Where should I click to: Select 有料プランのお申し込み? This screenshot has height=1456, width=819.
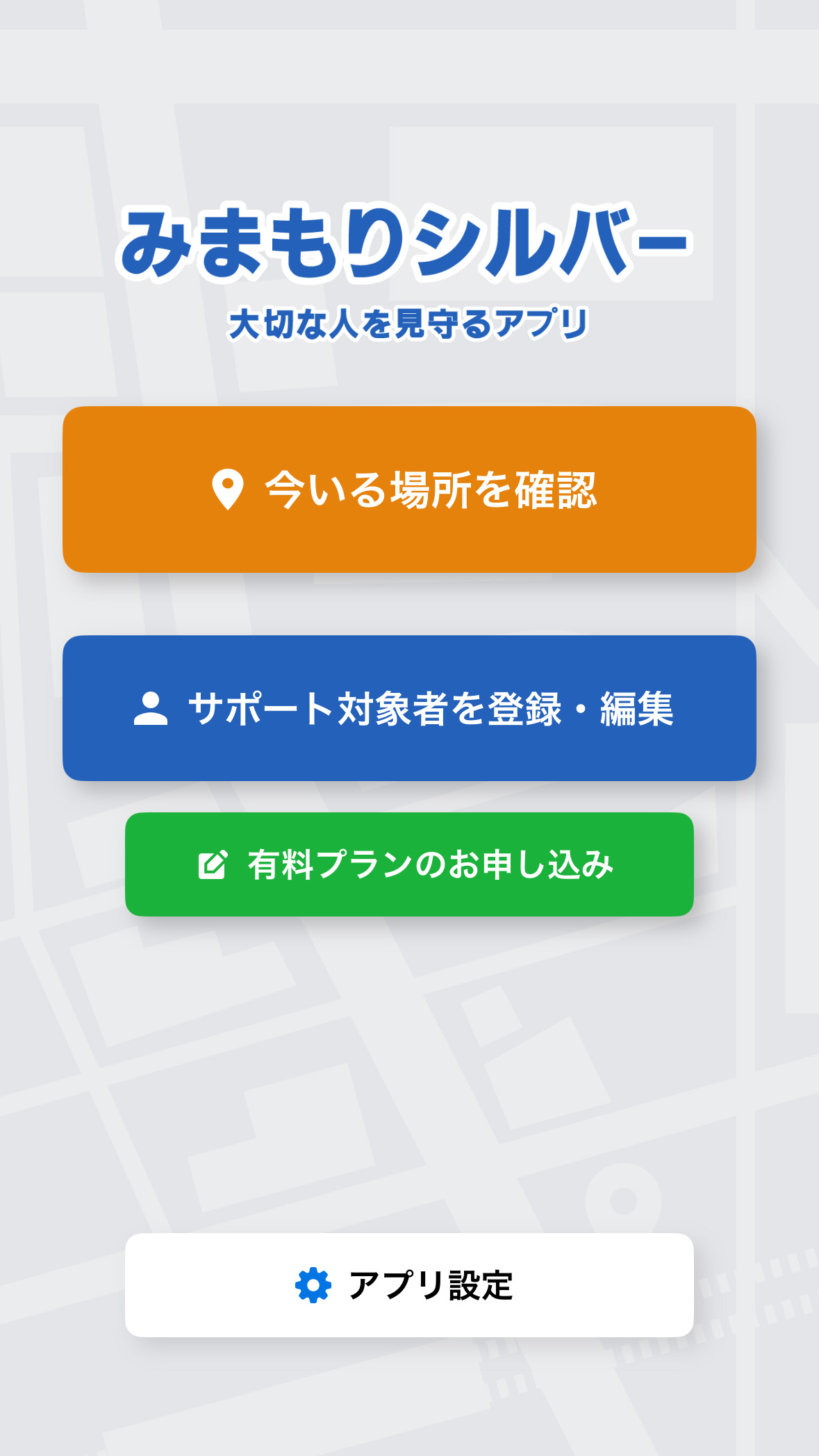409,864
